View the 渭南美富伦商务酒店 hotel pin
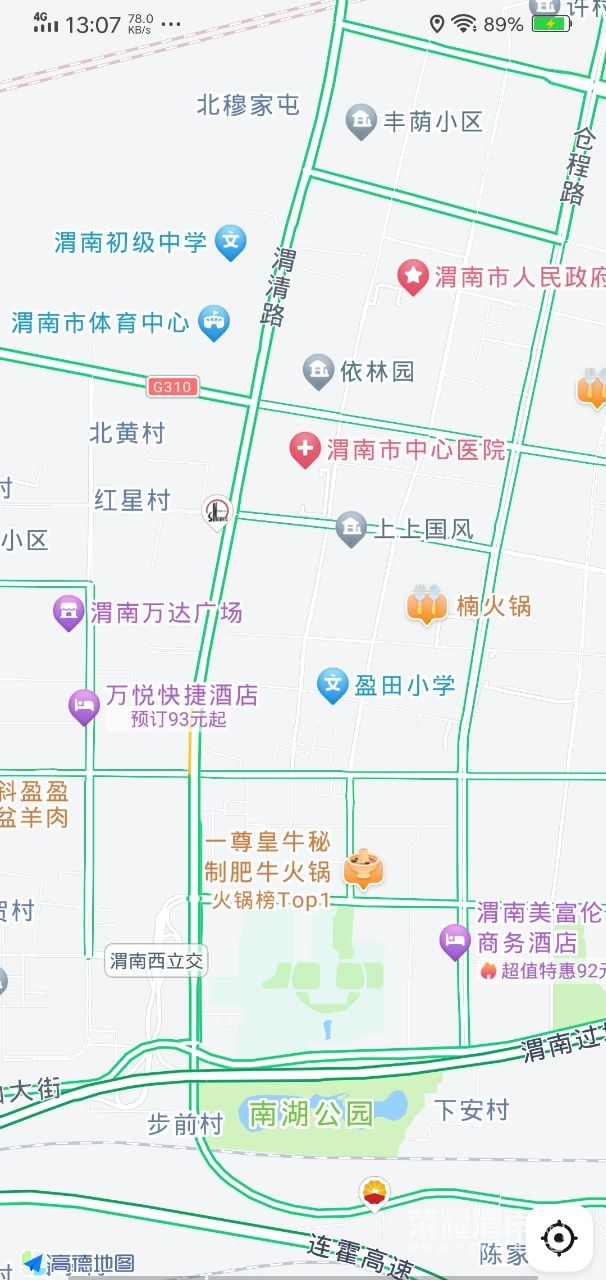 (x=455, y=940)
